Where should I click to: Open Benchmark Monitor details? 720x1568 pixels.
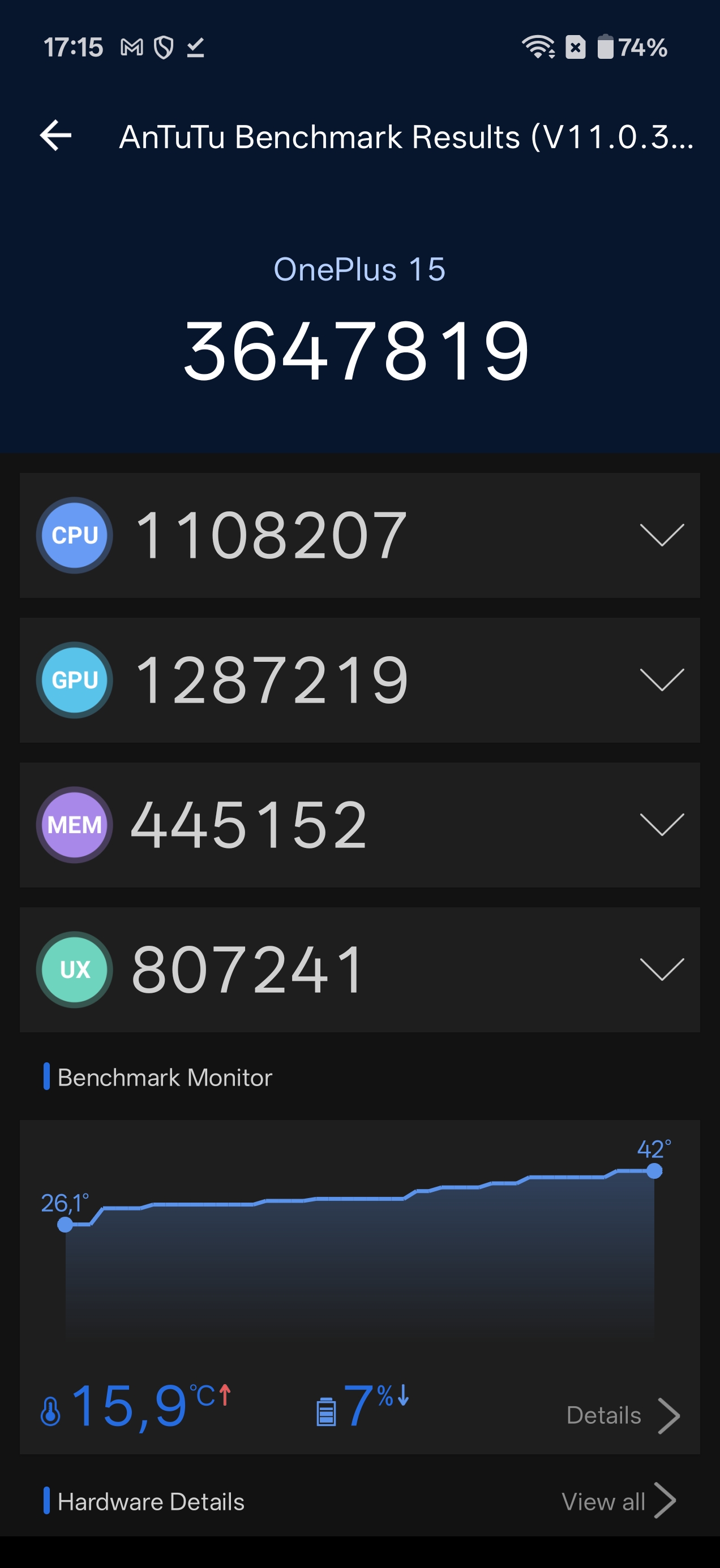pos(623,1416)
